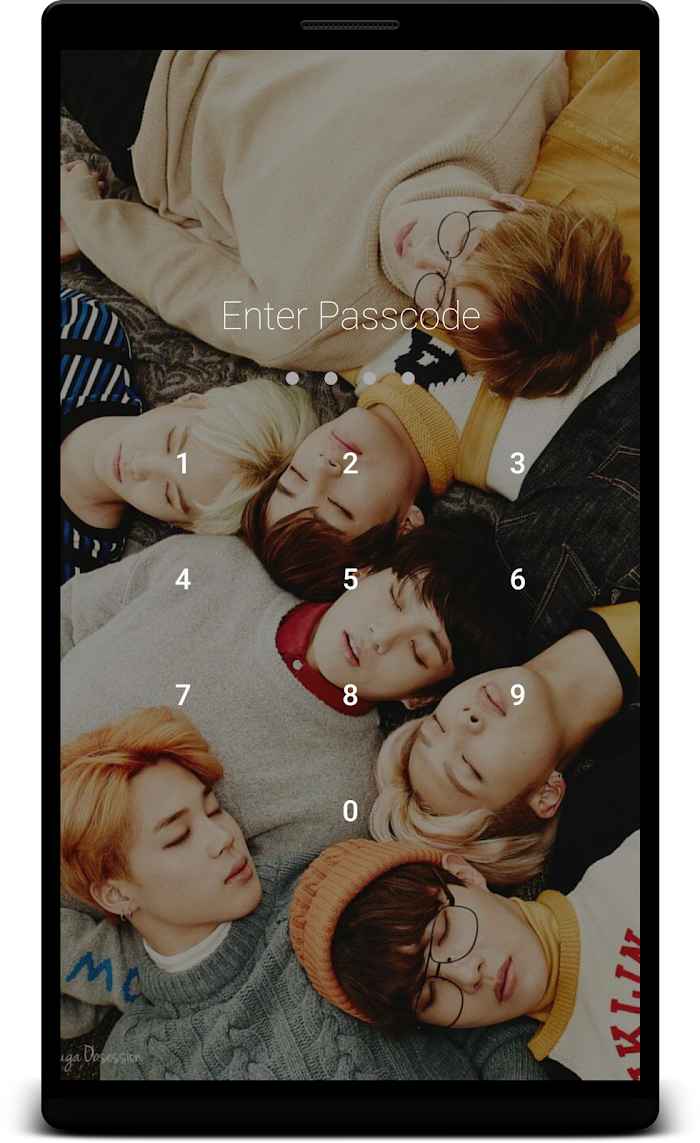
Task: Select number 3 on the passcode pad
Action: (517, 463)
